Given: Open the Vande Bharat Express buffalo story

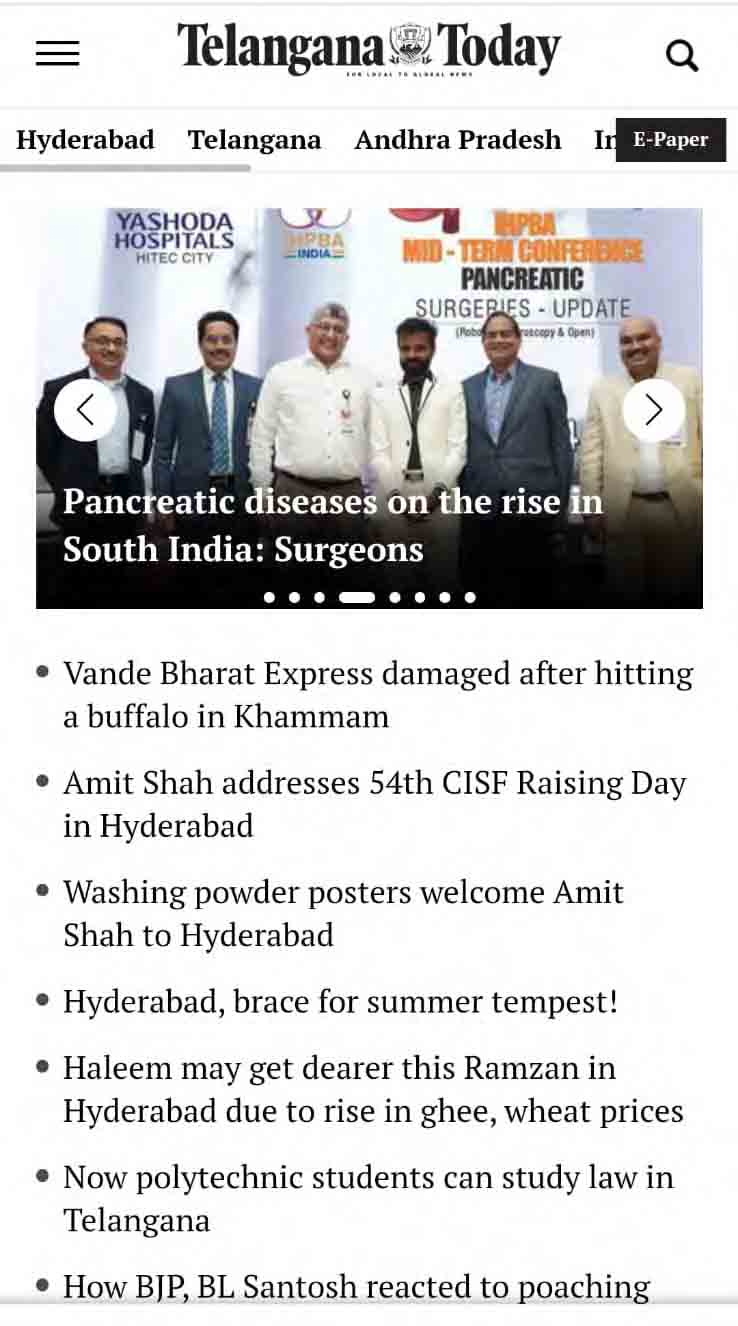Looking at the screenshot, I should 377,695.
